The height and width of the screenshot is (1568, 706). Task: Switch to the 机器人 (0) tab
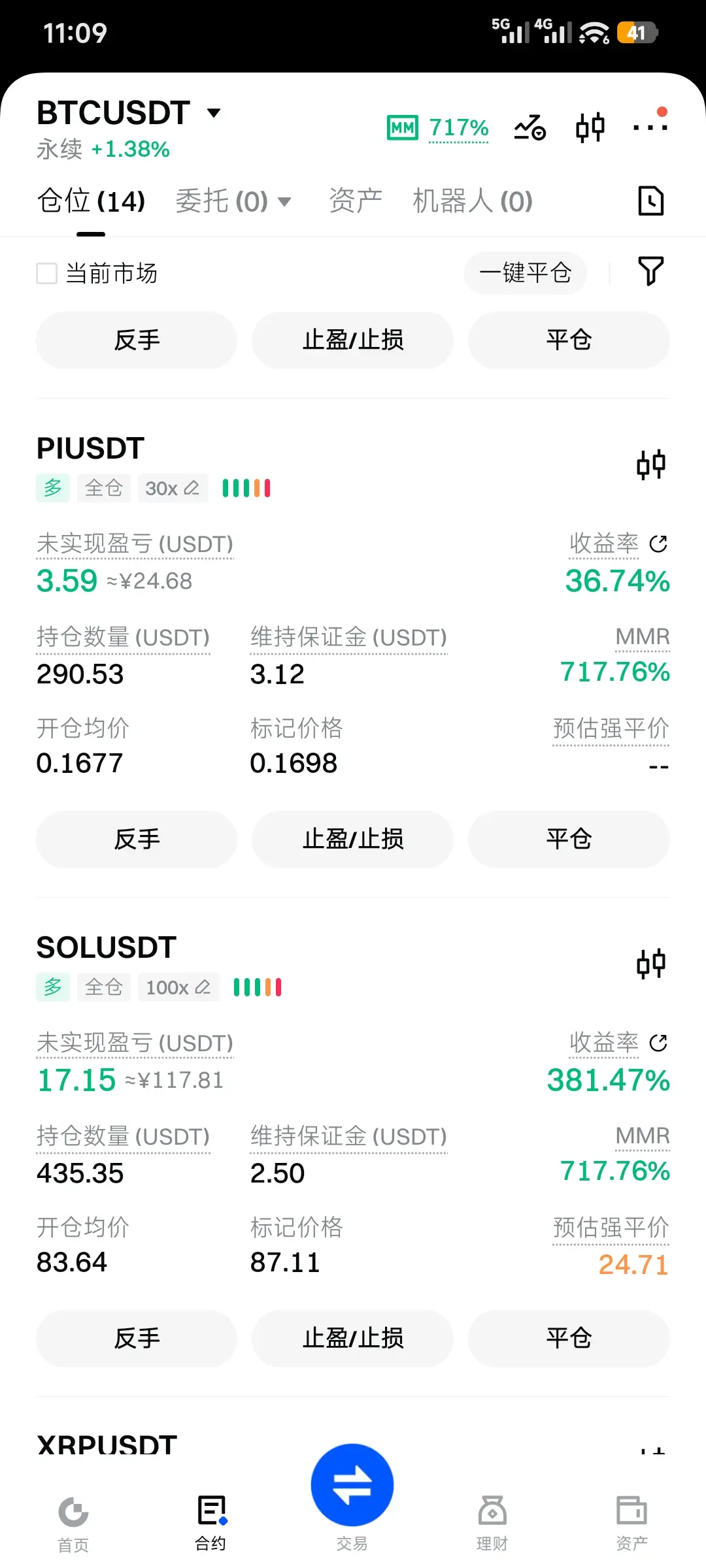tap(473, 201)
